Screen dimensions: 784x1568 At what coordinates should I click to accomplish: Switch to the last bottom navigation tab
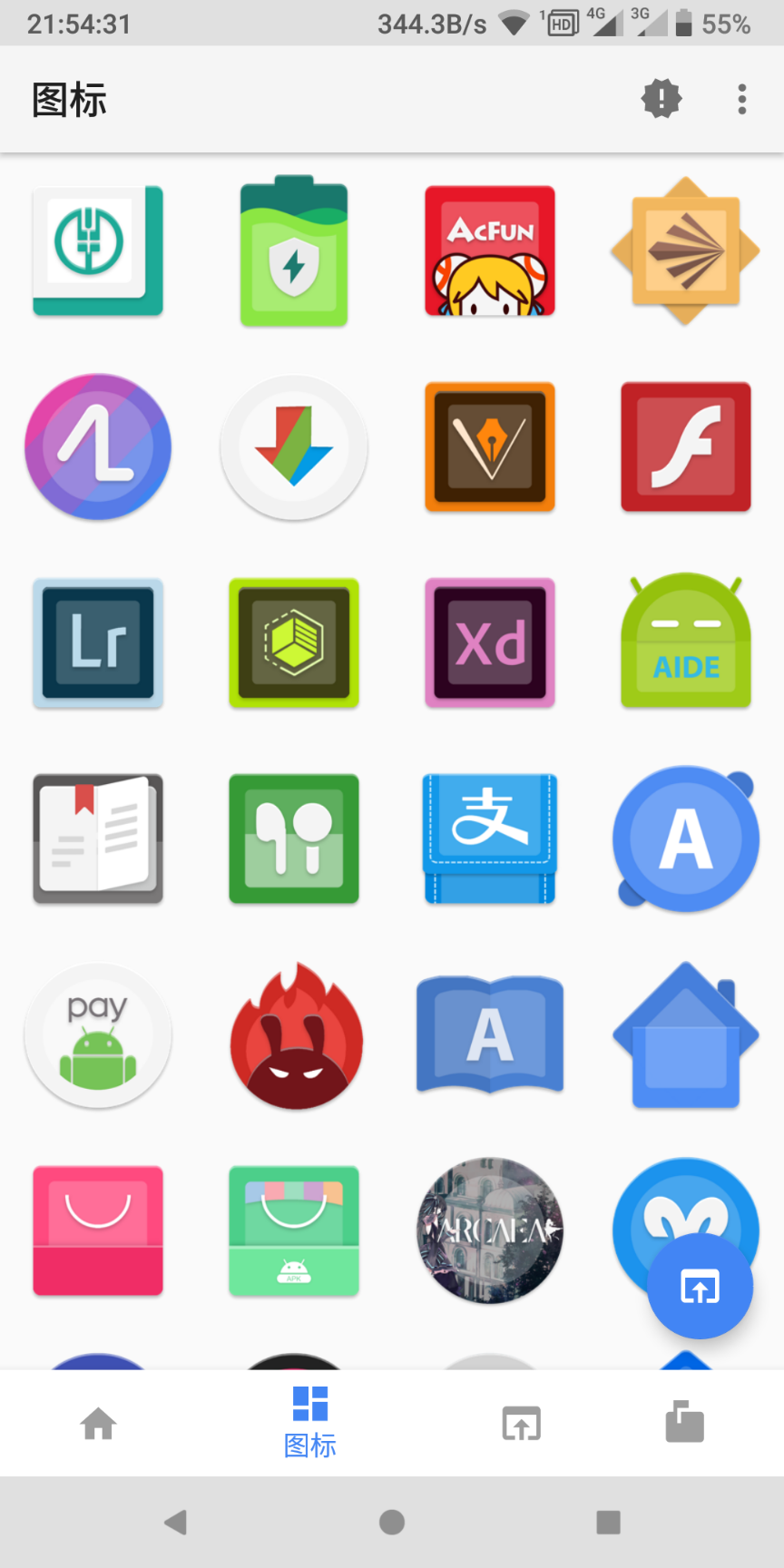[685, 1423]
